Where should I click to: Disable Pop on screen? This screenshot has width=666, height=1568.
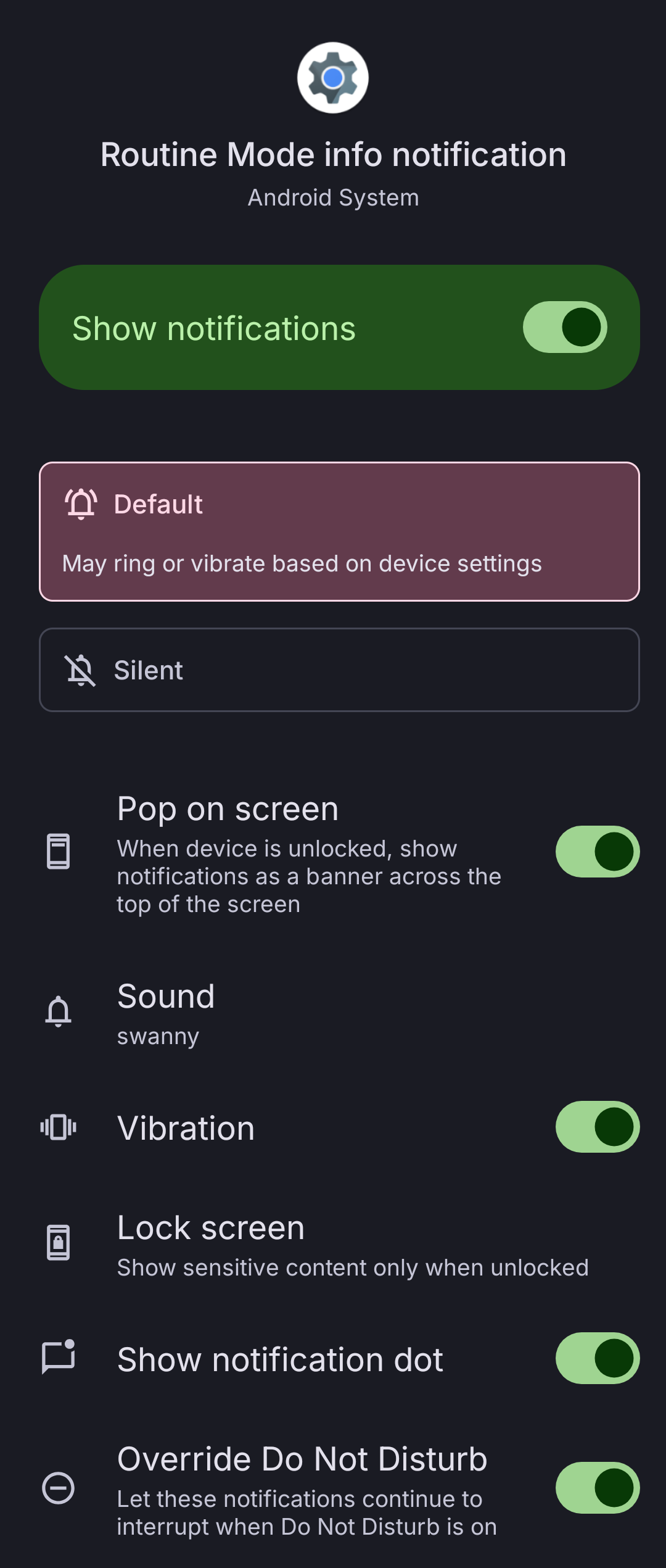[x=597, y=852]
